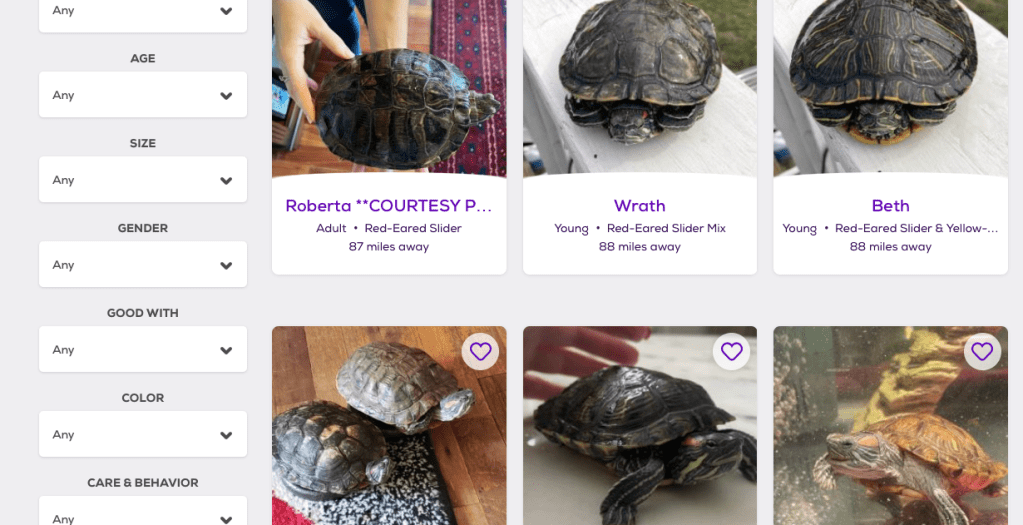The image size is (1023, 525).
Task: Open the Size filter dropdown
Action: pyautogui.click(x=143, y=180)
